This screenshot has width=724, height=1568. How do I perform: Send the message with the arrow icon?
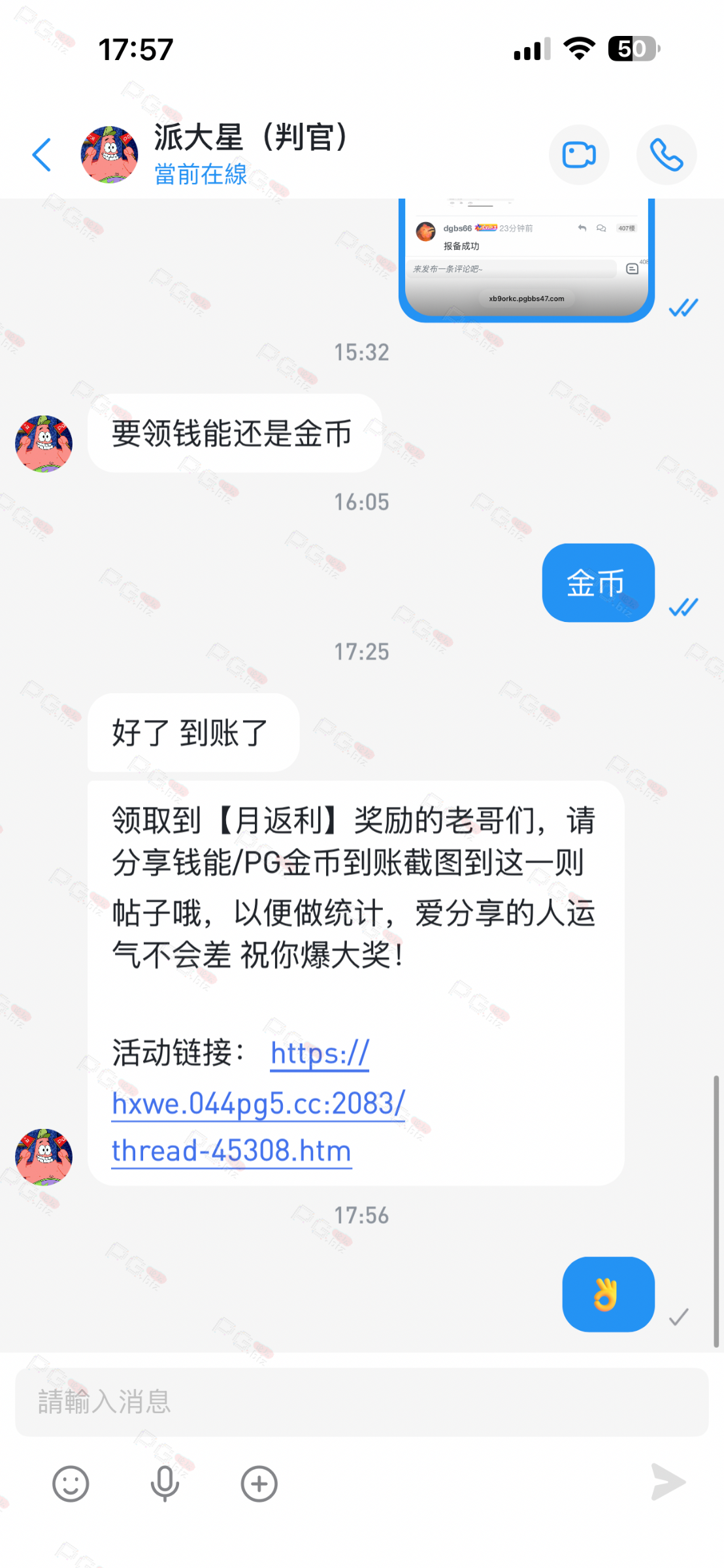(668, 1482)
